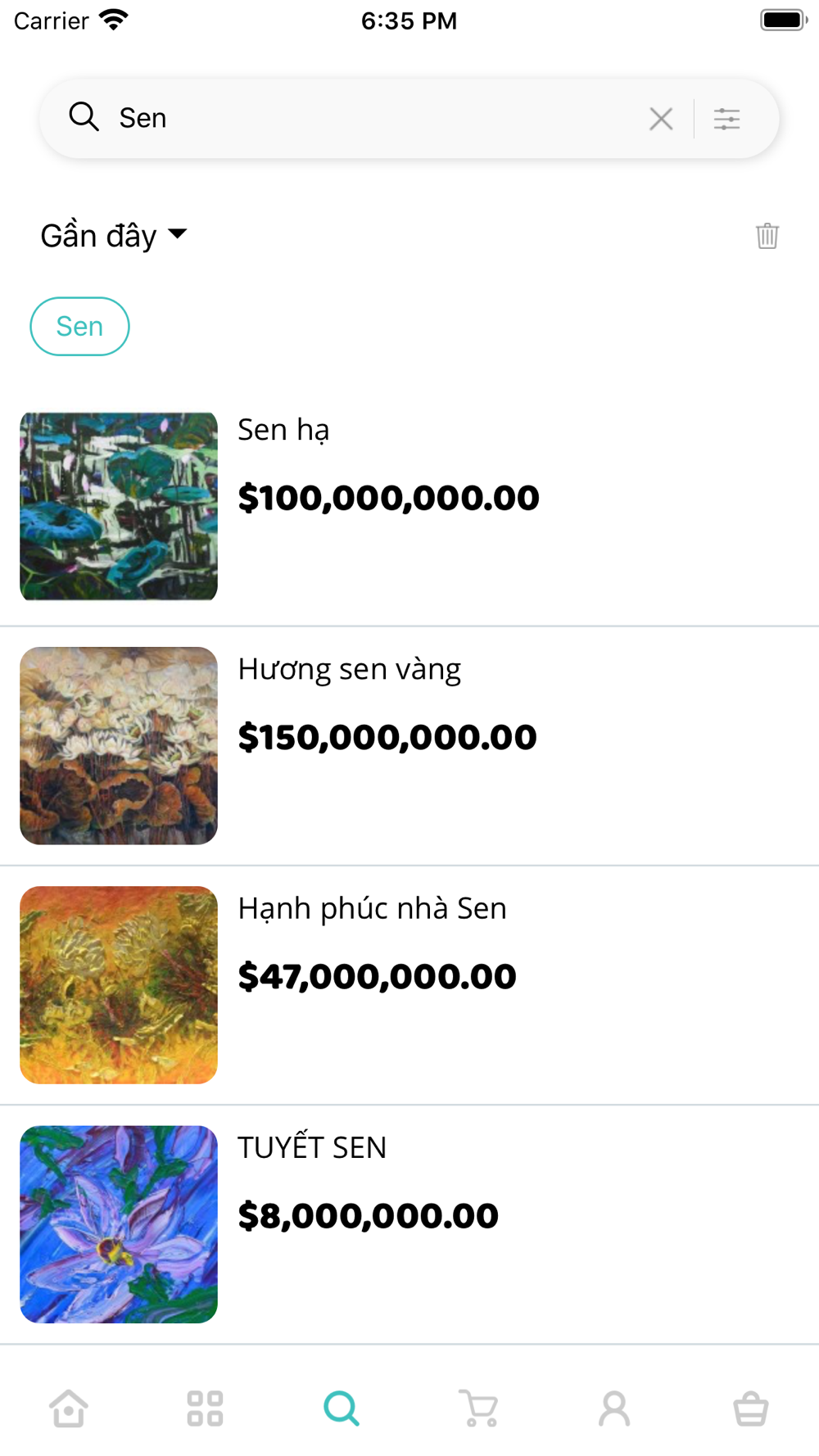
Task: Clear the search text
Action: [x=661, y=120]
